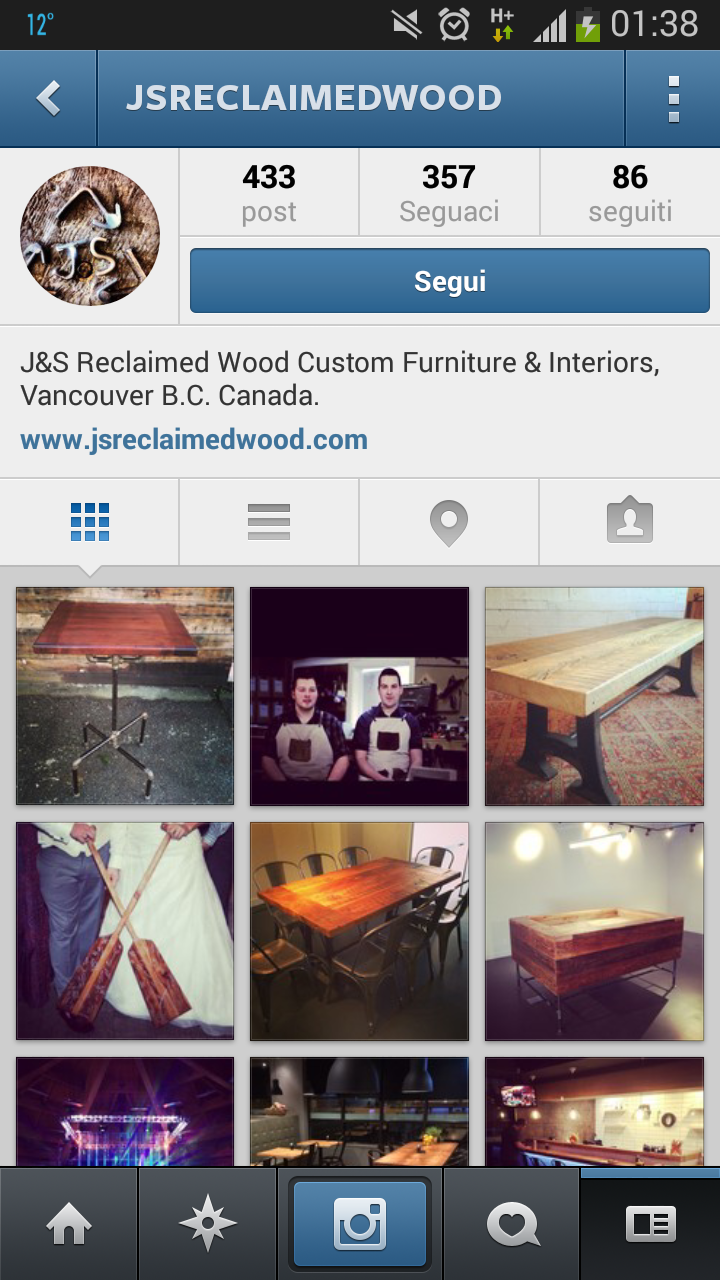Open the photo of two men in aprons
Viewport: 720px width, 1280px height.
click(x=359, y=696)
